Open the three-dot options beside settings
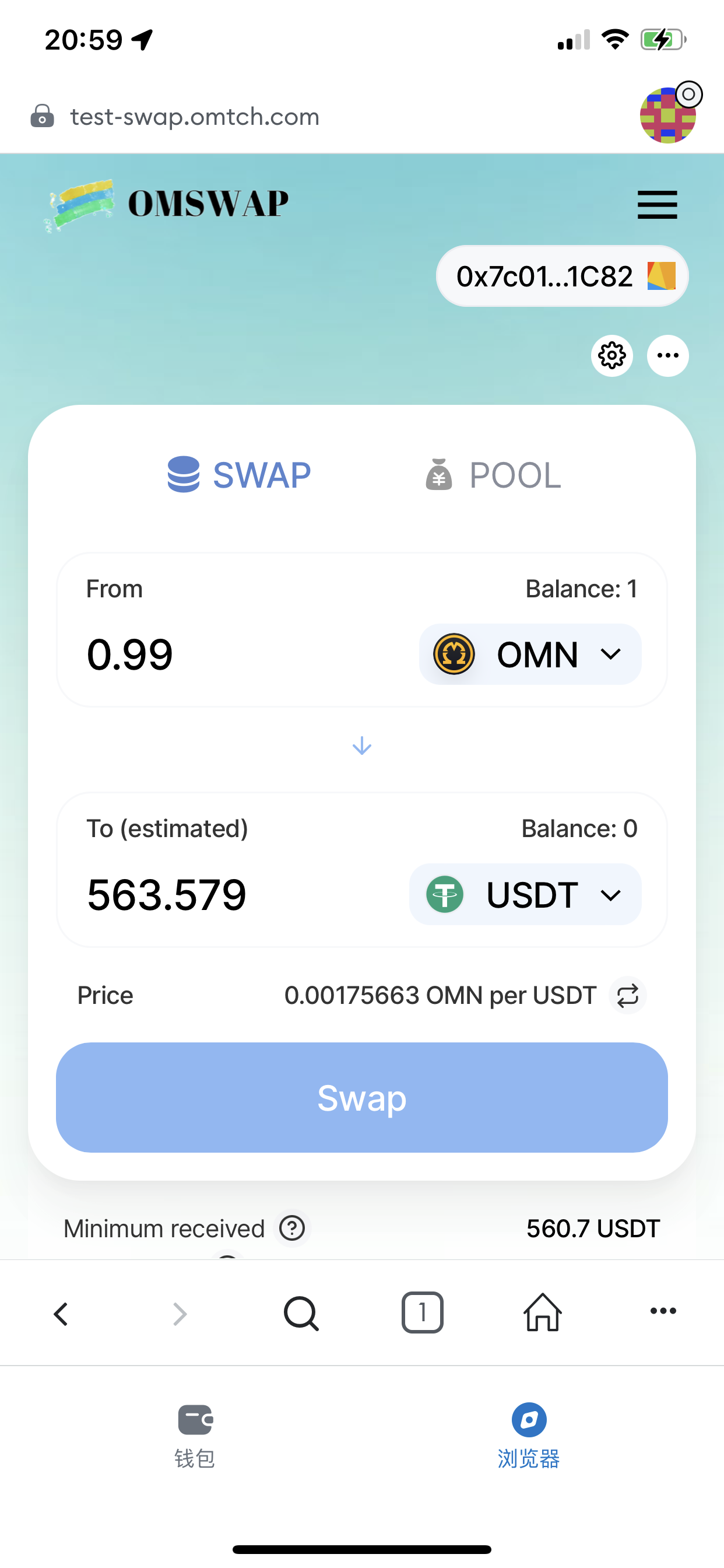The width and height of the screenshot is (724, 1568). coord(667,355)
